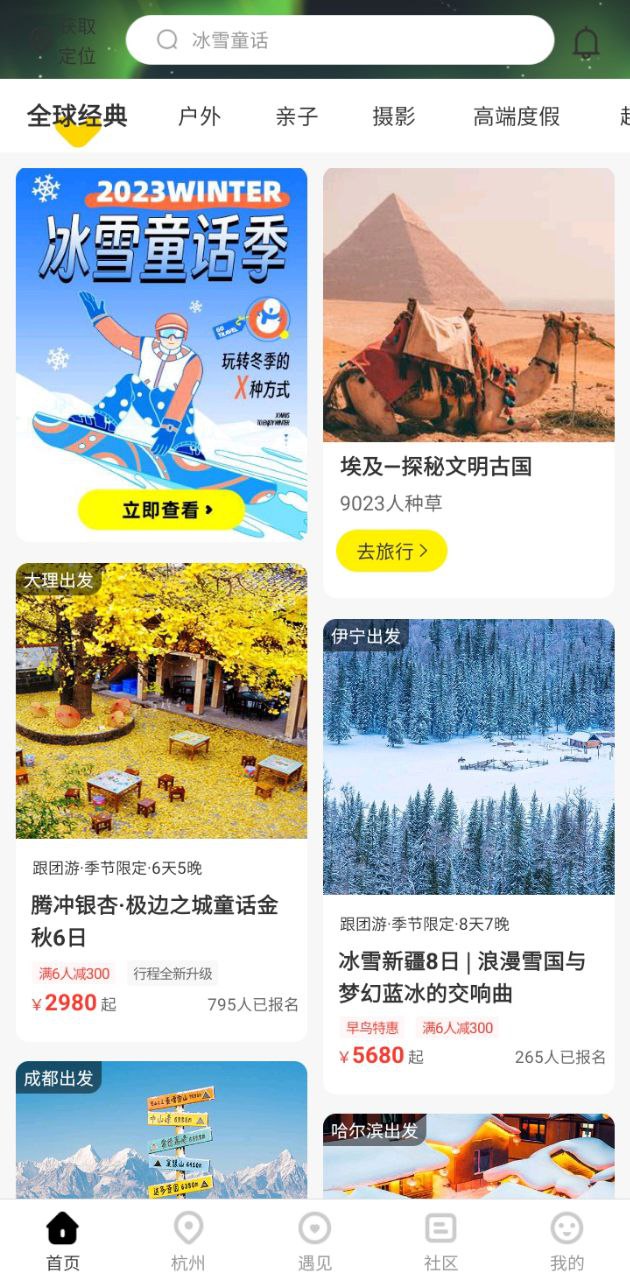Open the notifications bell
The height and width of the screenshot is (1280, 630).
[586, 42]
